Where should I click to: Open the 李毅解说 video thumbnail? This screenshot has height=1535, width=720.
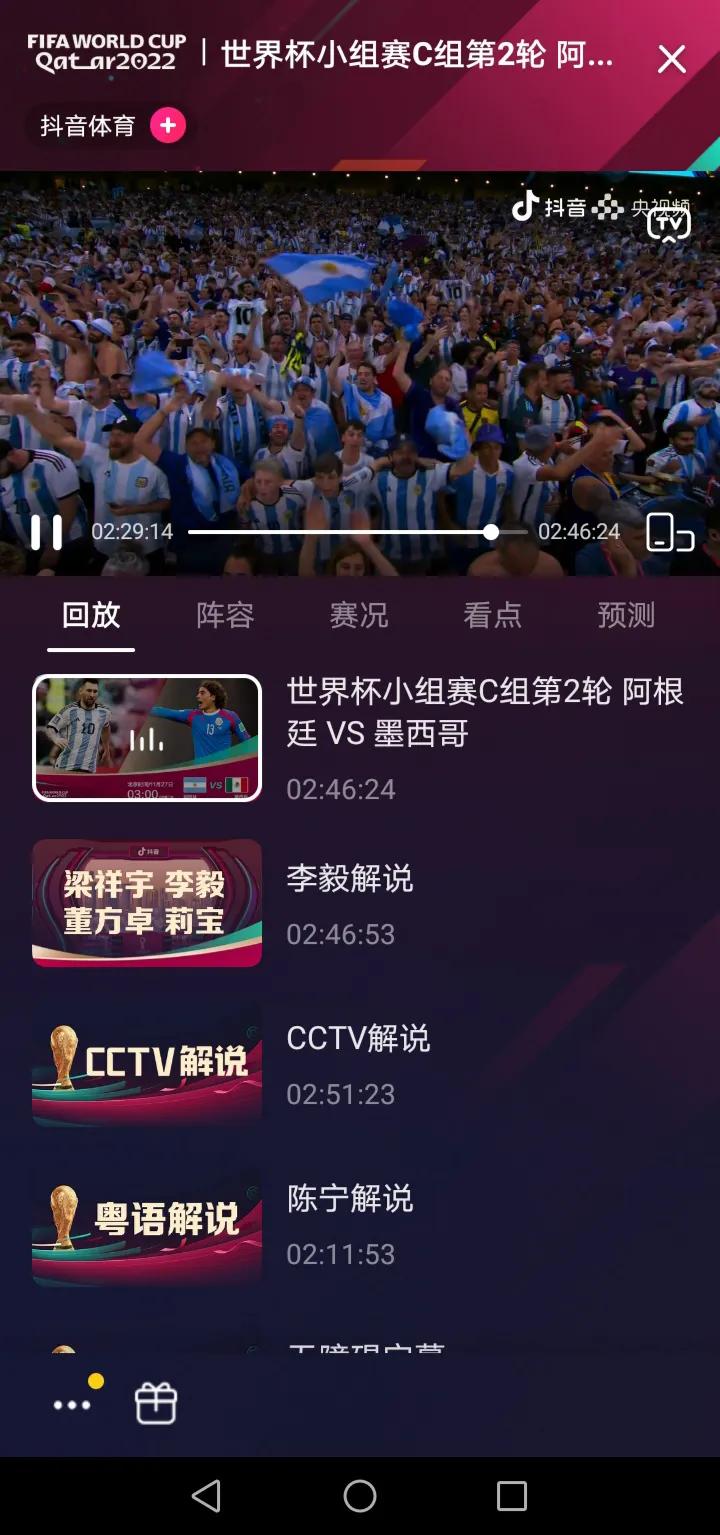pyautogui.click(x=146, y=902)
